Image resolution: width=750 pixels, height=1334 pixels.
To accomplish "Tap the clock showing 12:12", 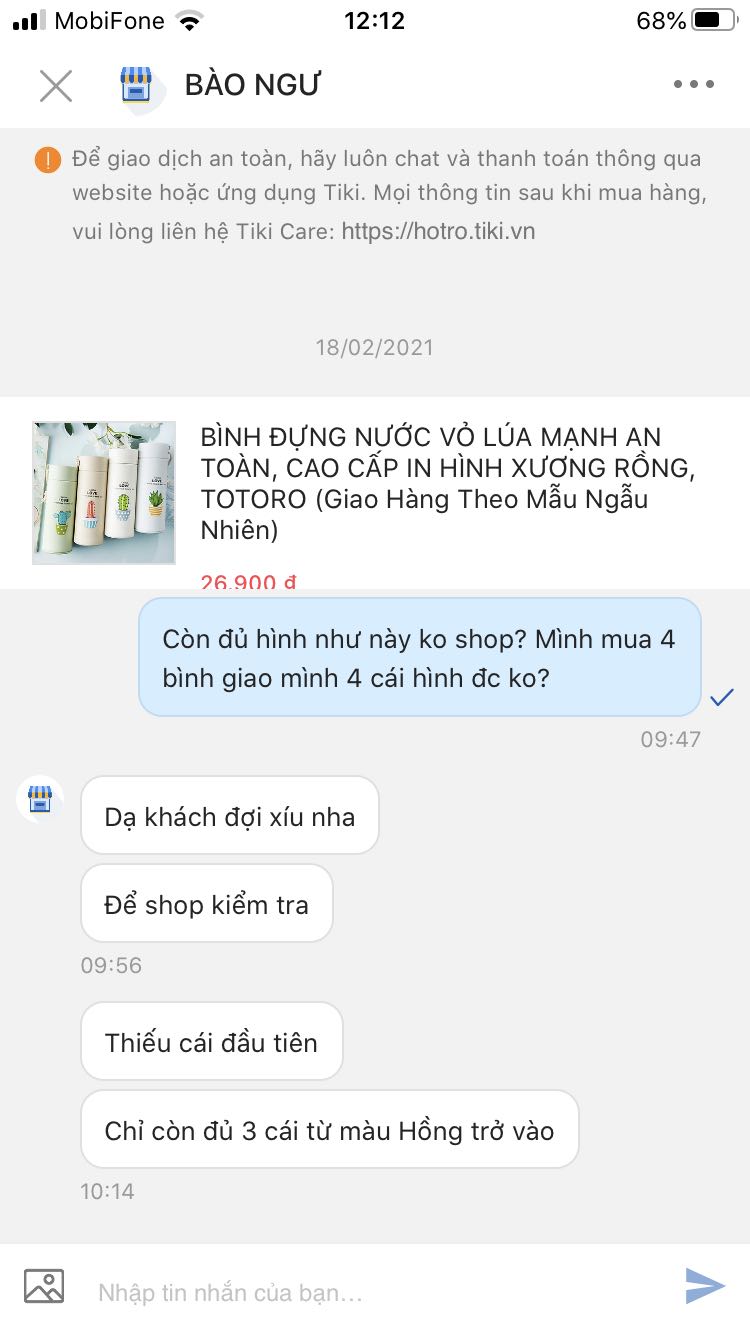I will pos(374,20).
